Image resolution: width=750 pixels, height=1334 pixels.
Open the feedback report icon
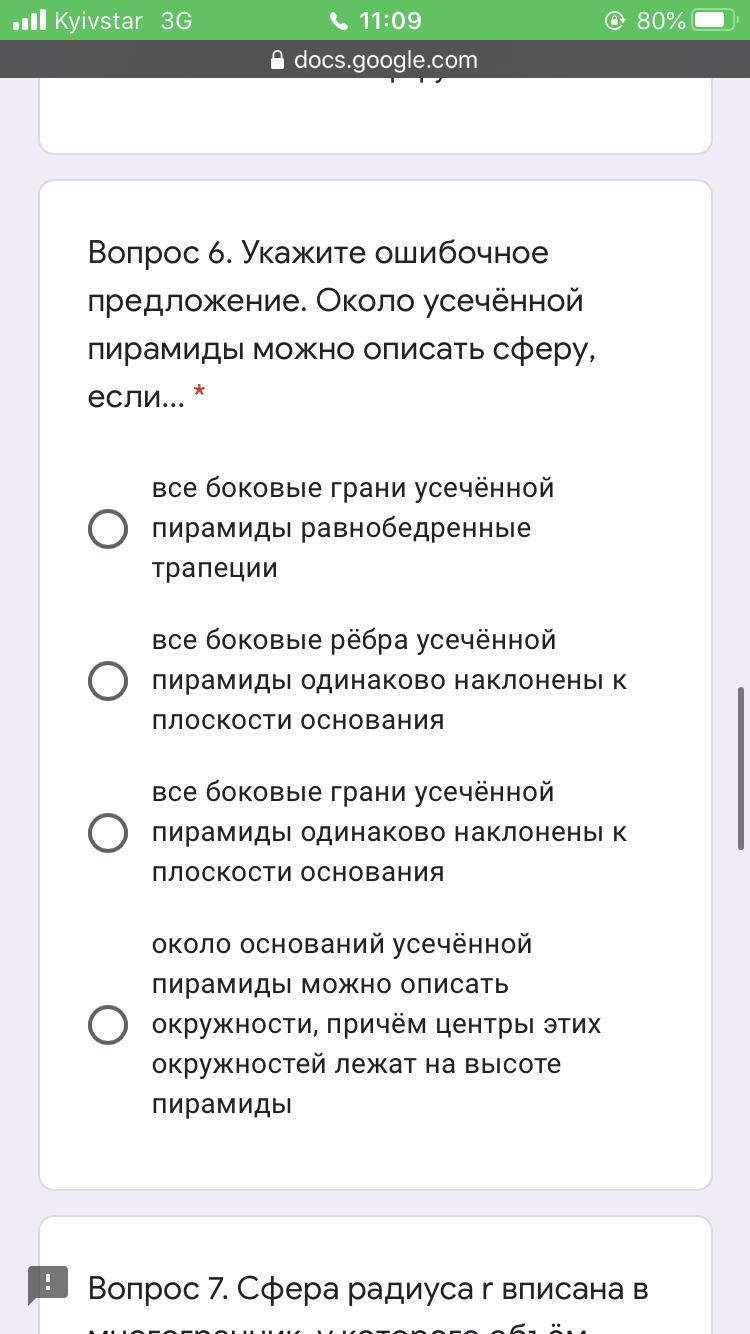pos(48,1284)
